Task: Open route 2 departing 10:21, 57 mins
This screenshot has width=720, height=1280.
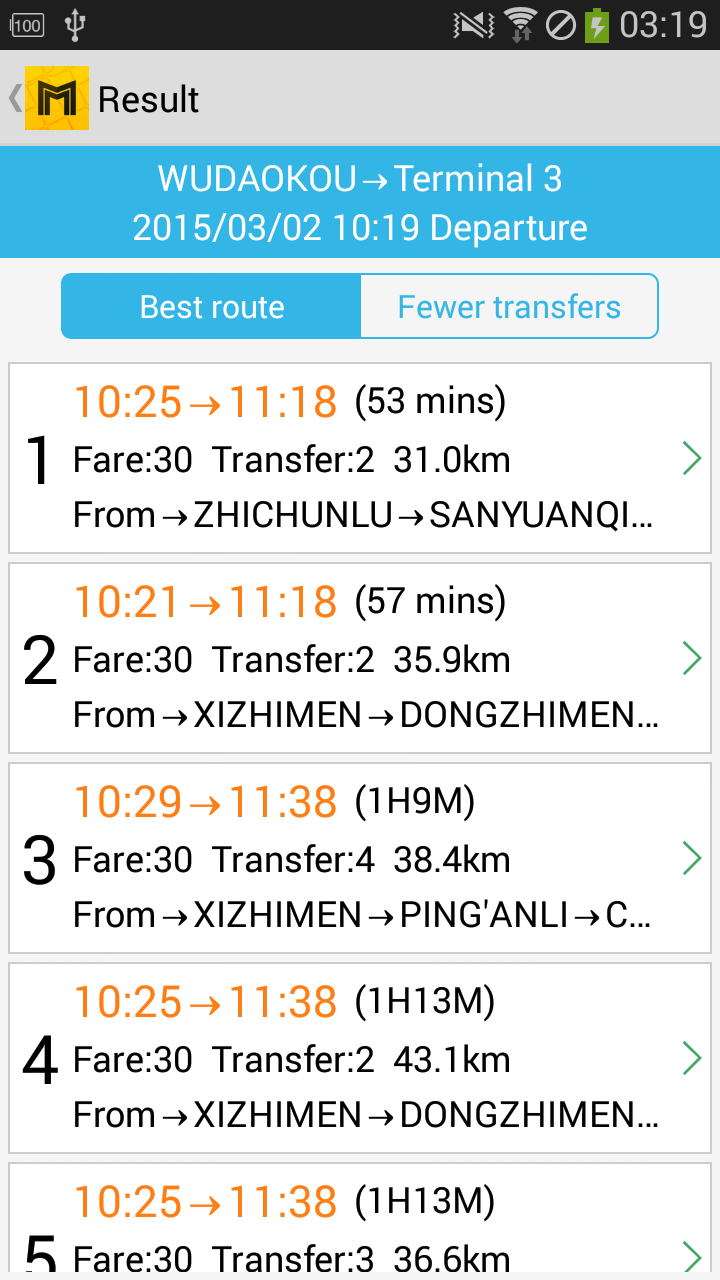Action: [360, 658]
